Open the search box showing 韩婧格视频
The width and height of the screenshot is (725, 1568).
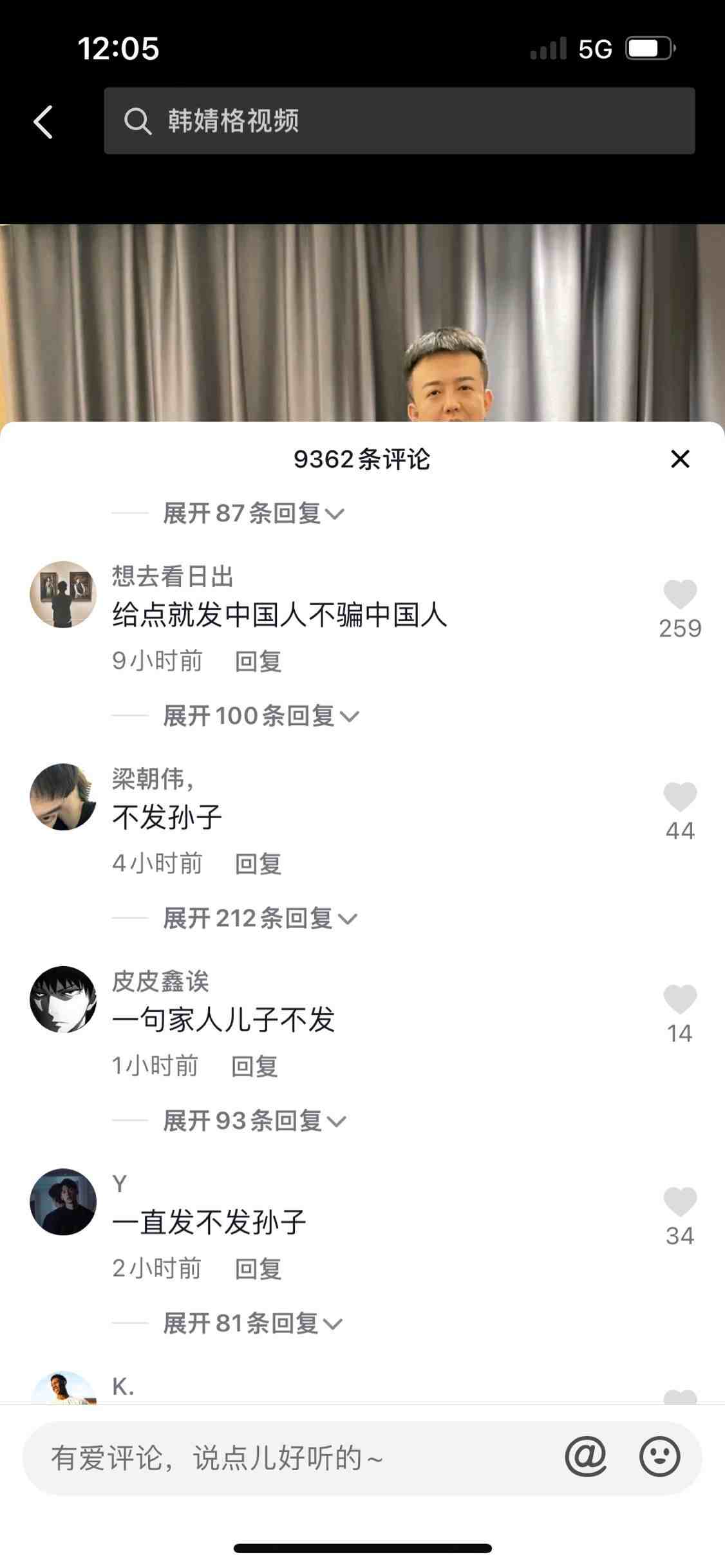pyautogui.click(x=399, y=121)
